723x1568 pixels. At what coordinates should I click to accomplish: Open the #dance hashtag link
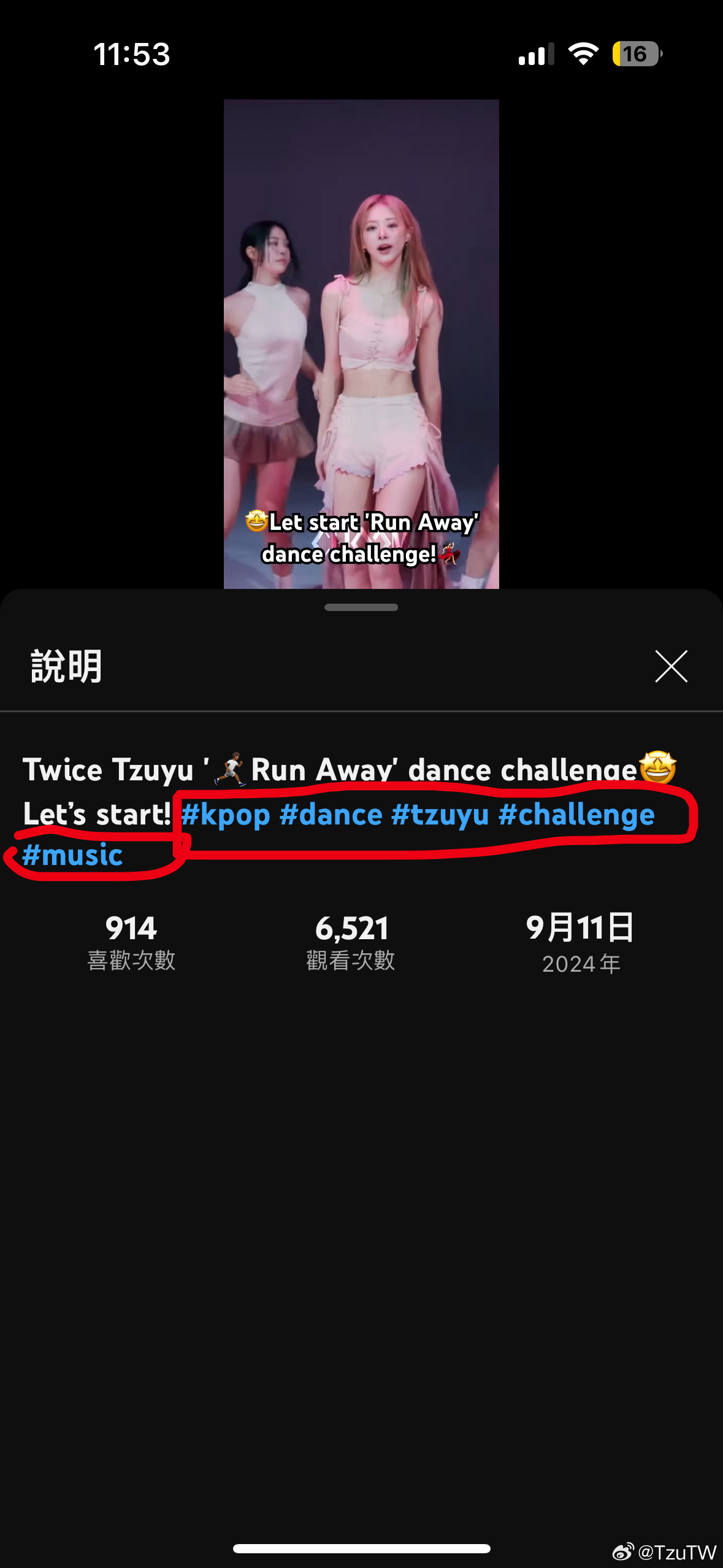click(331, 815)
